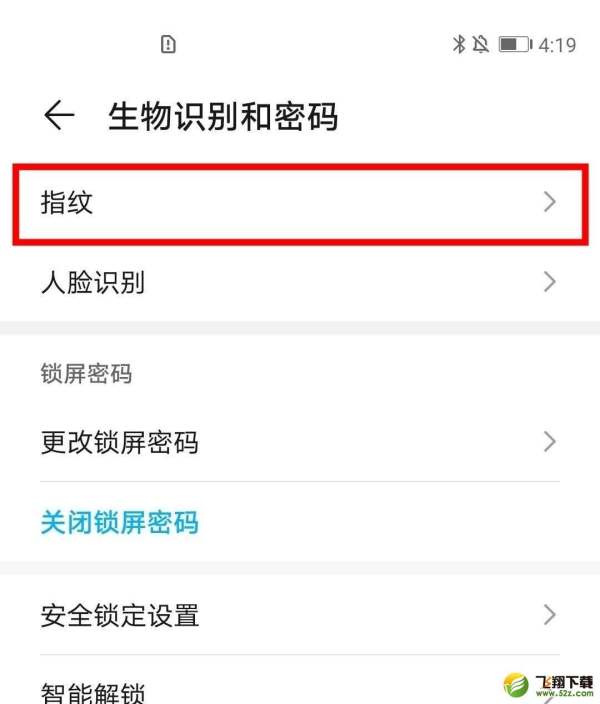The width and height of the screenshot is (600, 704).
Task: Open 安全锁定设置
Action: (x=298, y=614)
